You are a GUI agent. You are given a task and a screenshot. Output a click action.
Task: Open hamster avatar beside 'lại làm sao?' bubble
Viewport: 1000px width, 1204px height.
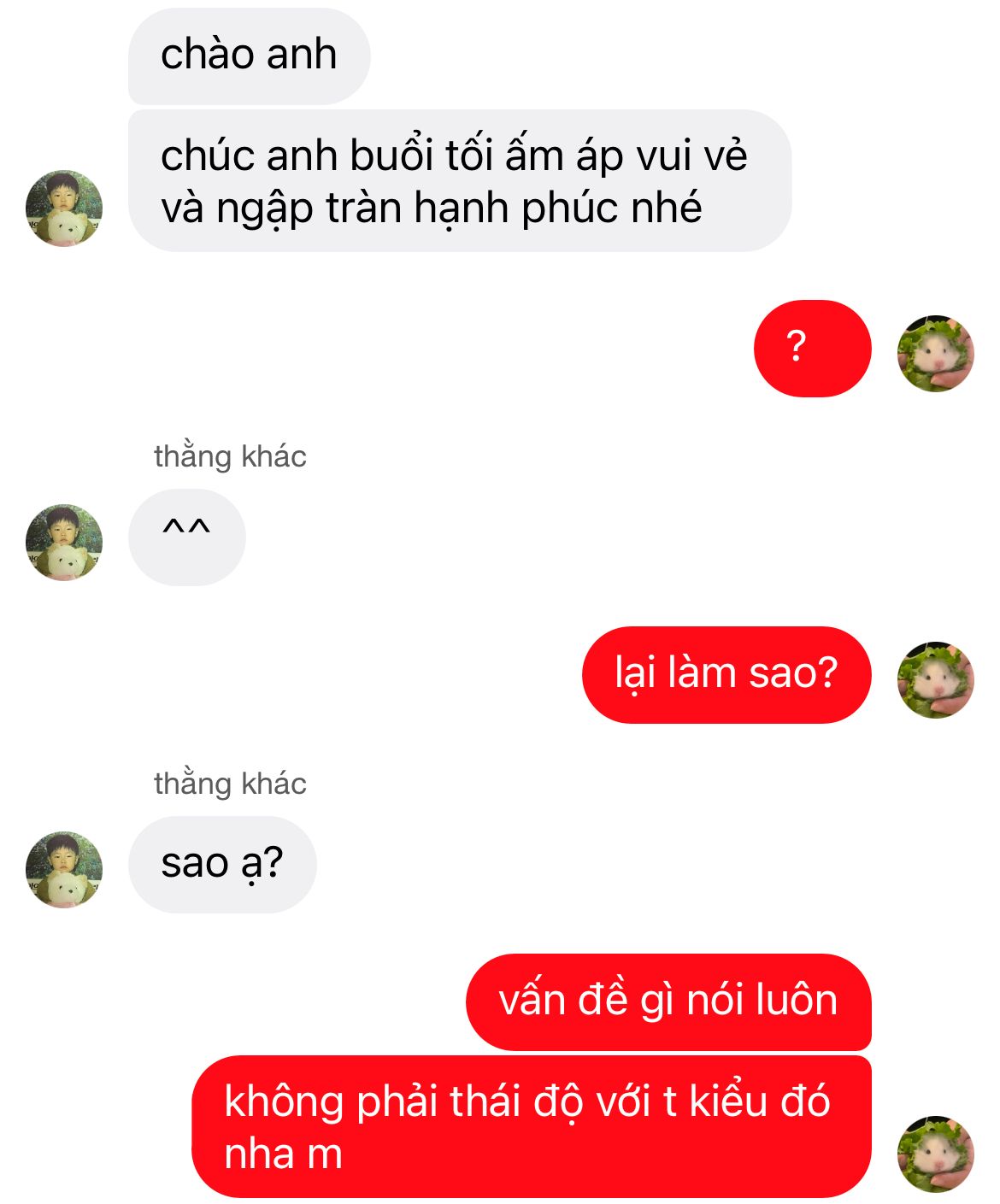935,679
